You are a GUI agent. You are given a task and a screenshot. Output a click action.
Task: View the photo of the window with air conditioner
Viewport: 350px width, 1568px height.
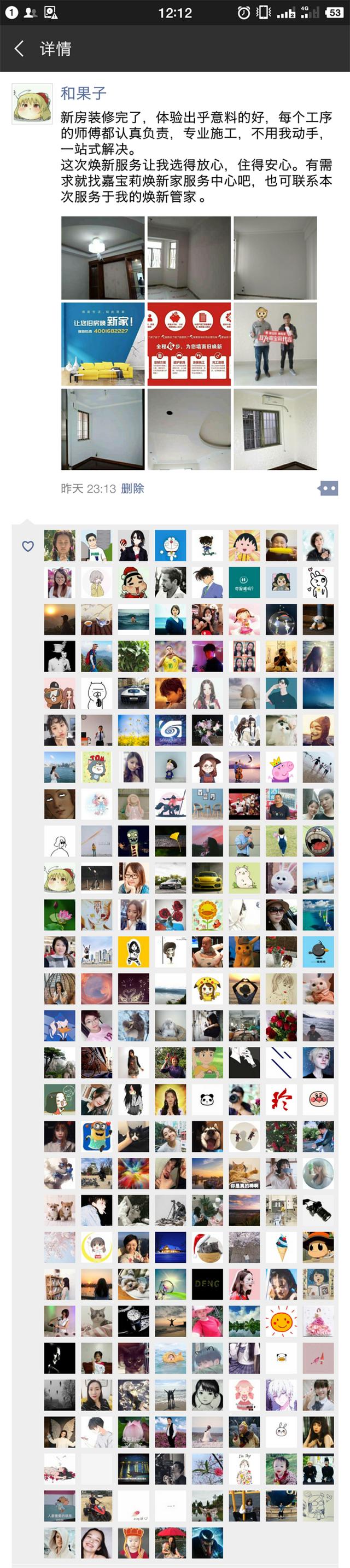click(x=275, y=430)
